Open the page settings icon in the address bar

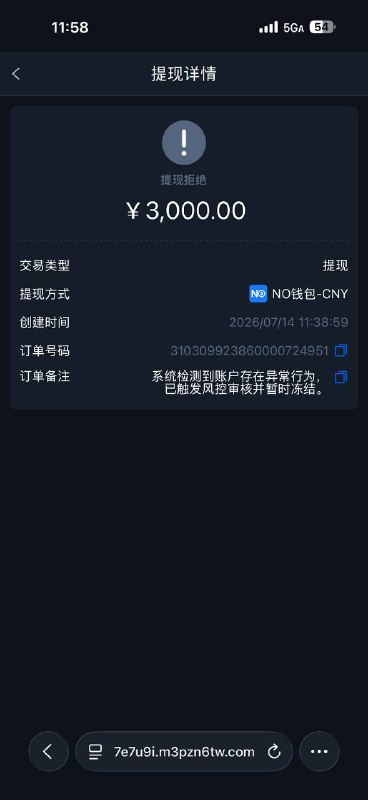[95, 752]
